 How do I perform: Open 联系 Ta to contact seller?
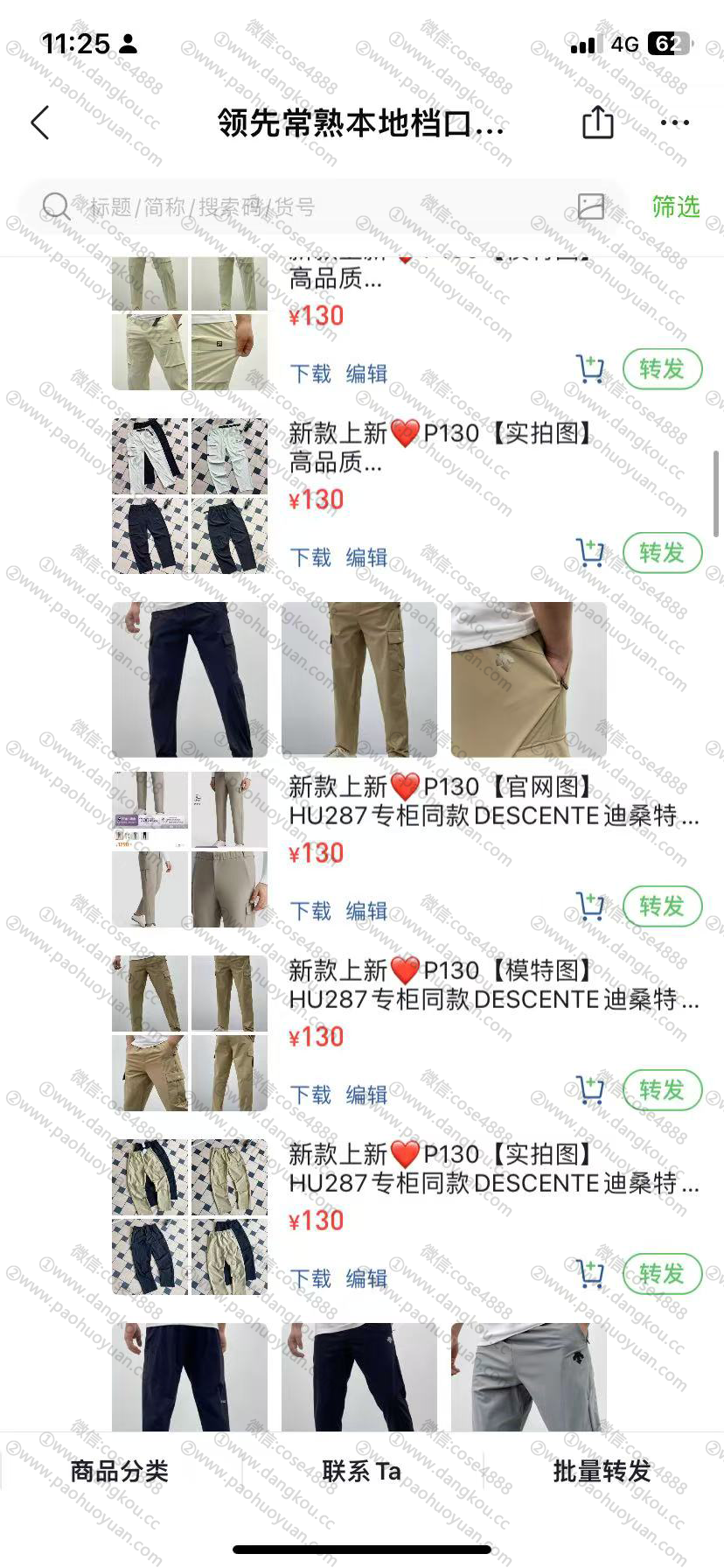click(x=361, y=1471)
